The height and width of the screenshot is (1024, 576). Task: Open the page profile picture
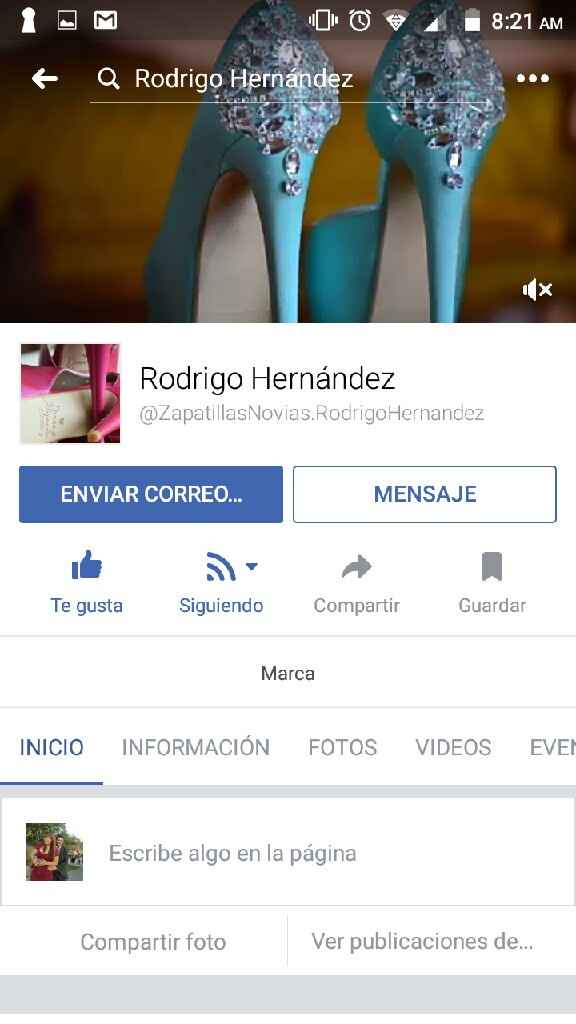coord(71,393)
